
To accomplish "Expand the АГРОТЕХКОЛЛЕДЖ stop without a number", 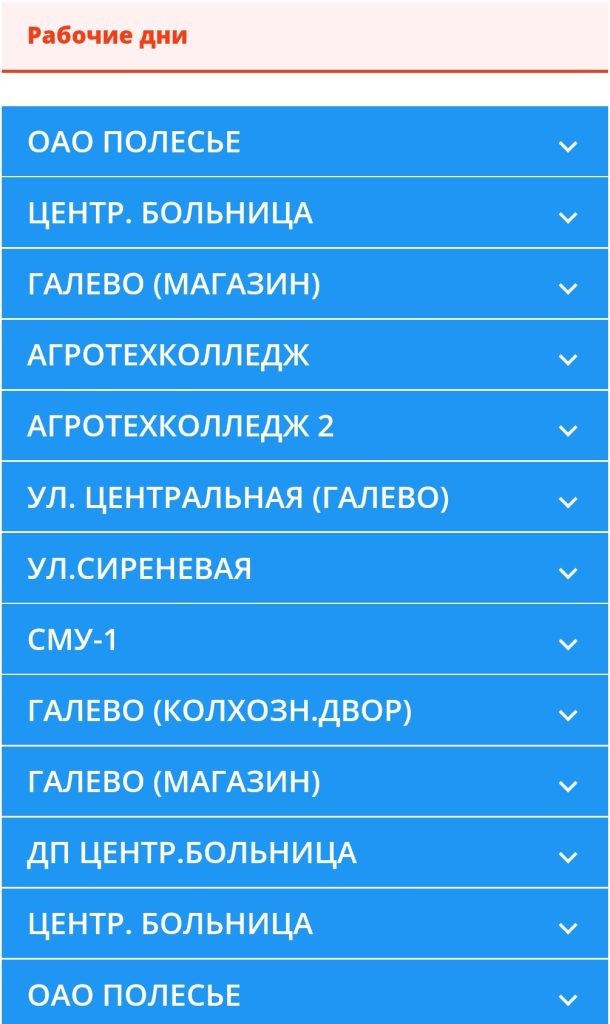I will [x=304, y=355].
